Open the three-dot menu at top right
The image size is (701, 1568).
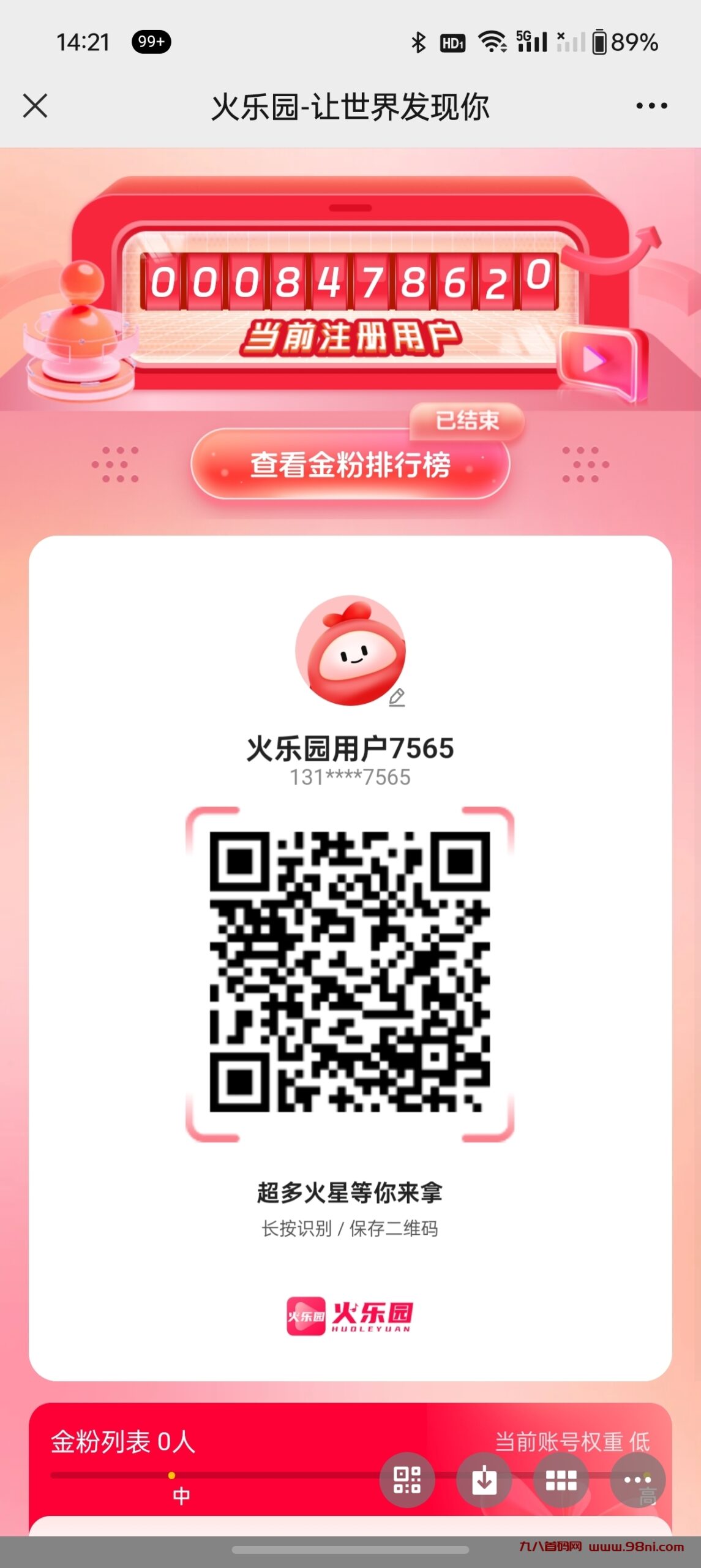[x=650, y=105]
